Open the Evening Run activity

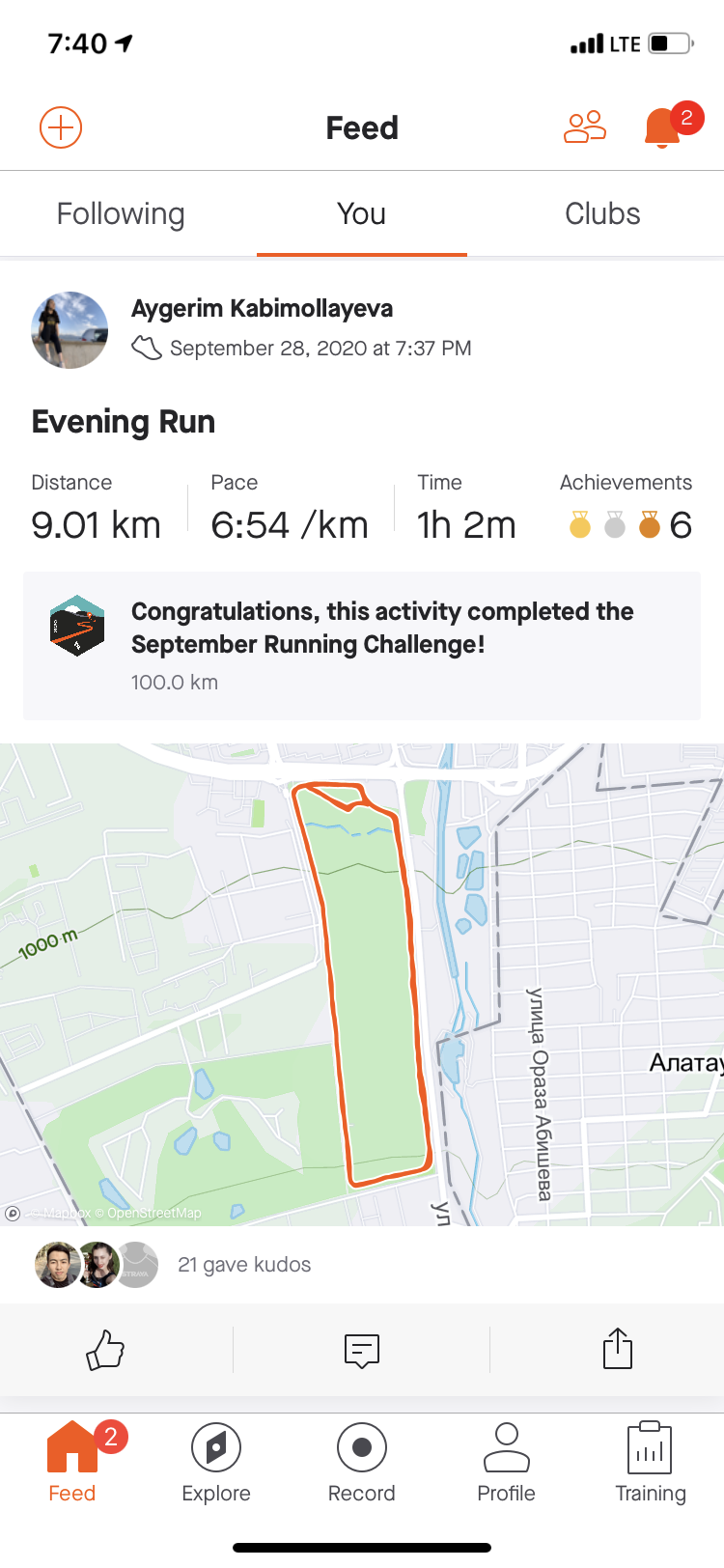pos(124,422)
